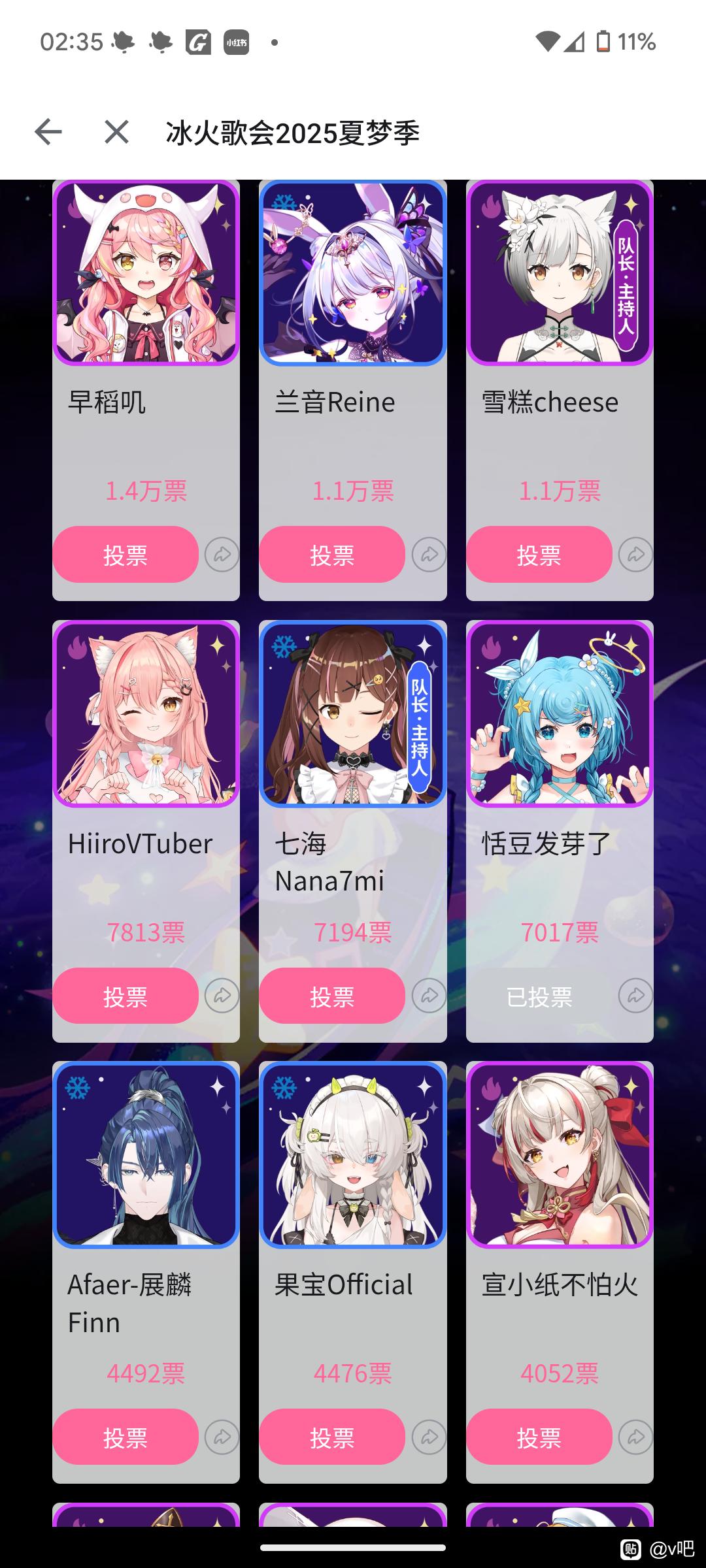Share 七海Nana7mi's voting card
The height and width of the screenshot is (1568, 706).
tap(429, 996)
